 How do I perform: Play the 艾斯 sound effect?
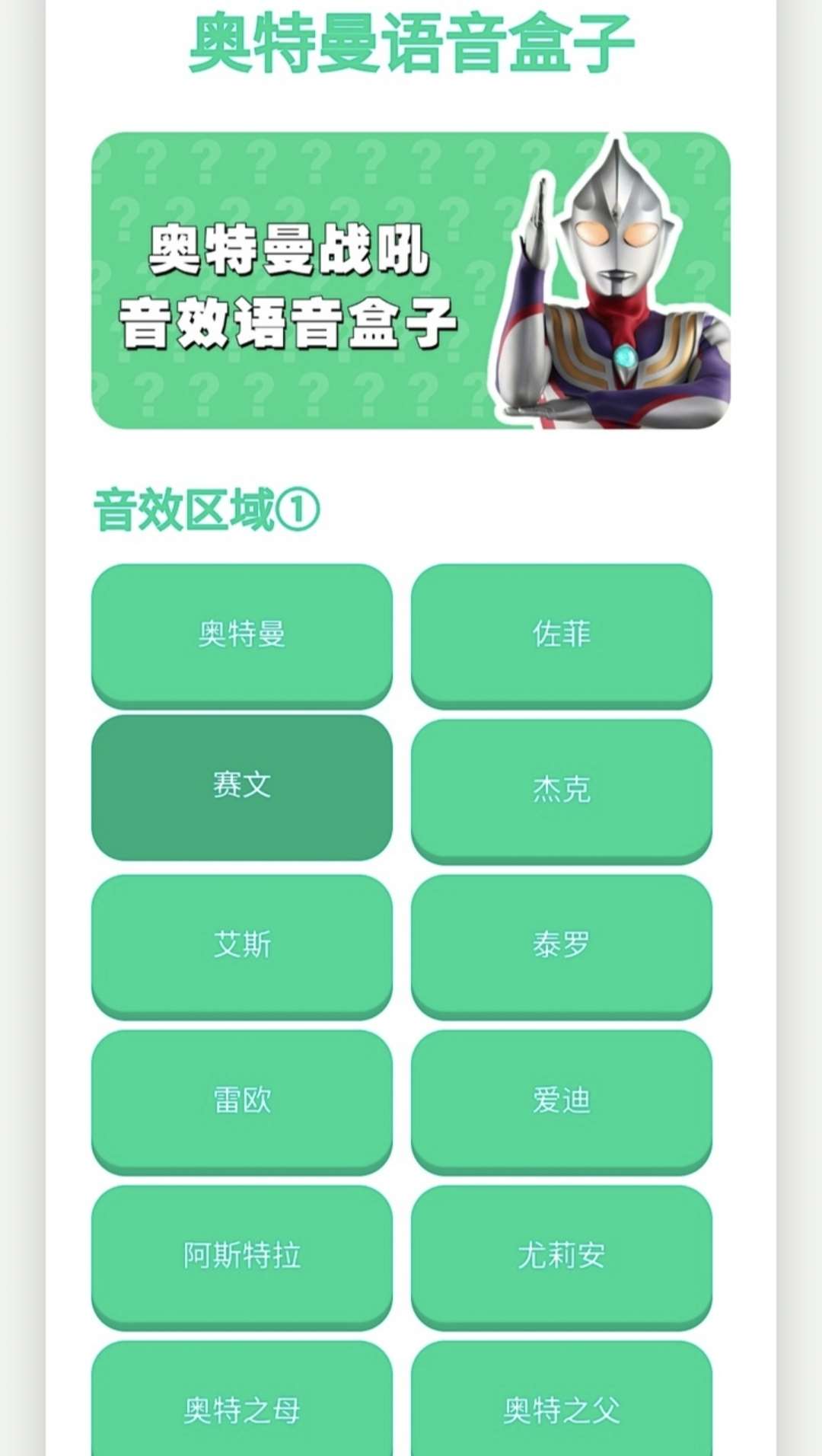[x=241, y=944]
